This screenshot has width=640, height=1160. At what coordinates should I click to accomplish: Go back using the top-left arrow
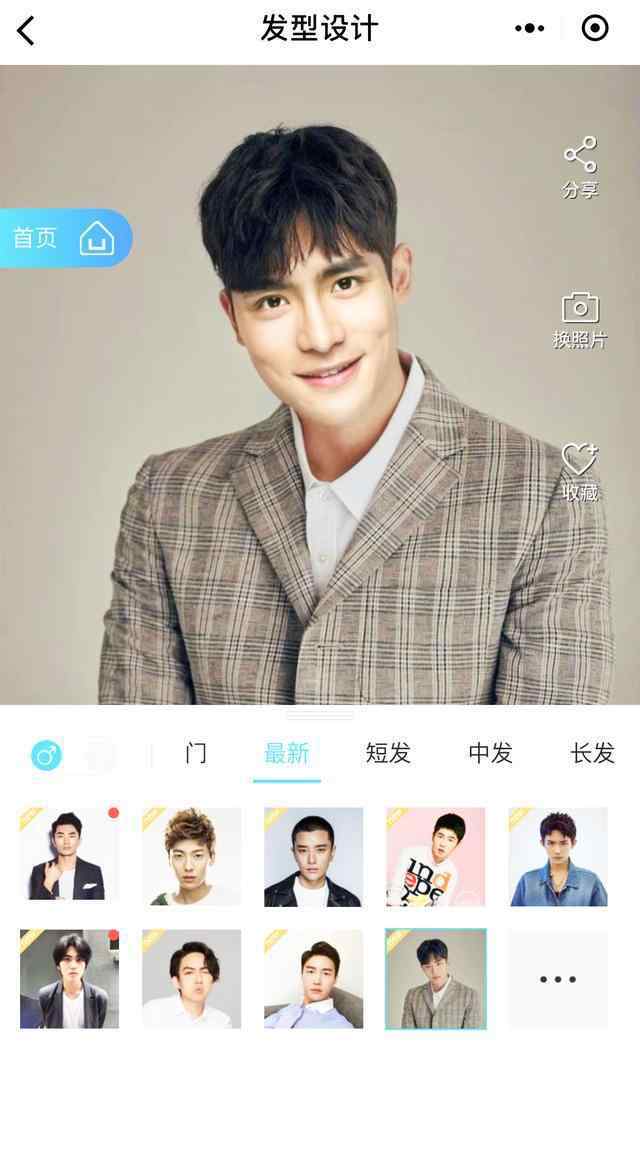pyautogui.click(x=27, y=30)
